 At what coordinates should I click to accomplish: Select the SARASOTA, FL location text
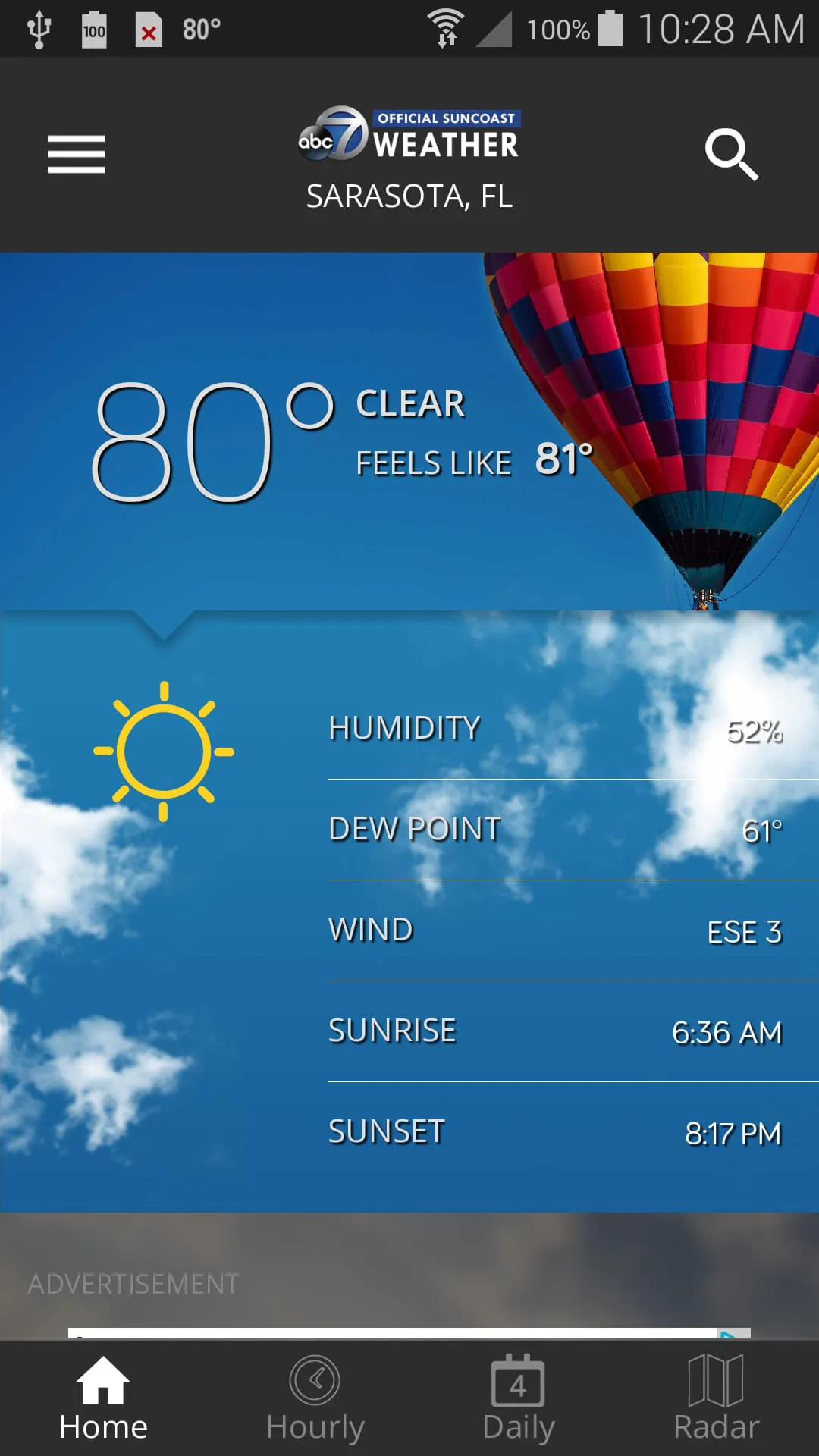tap(409, 196)
